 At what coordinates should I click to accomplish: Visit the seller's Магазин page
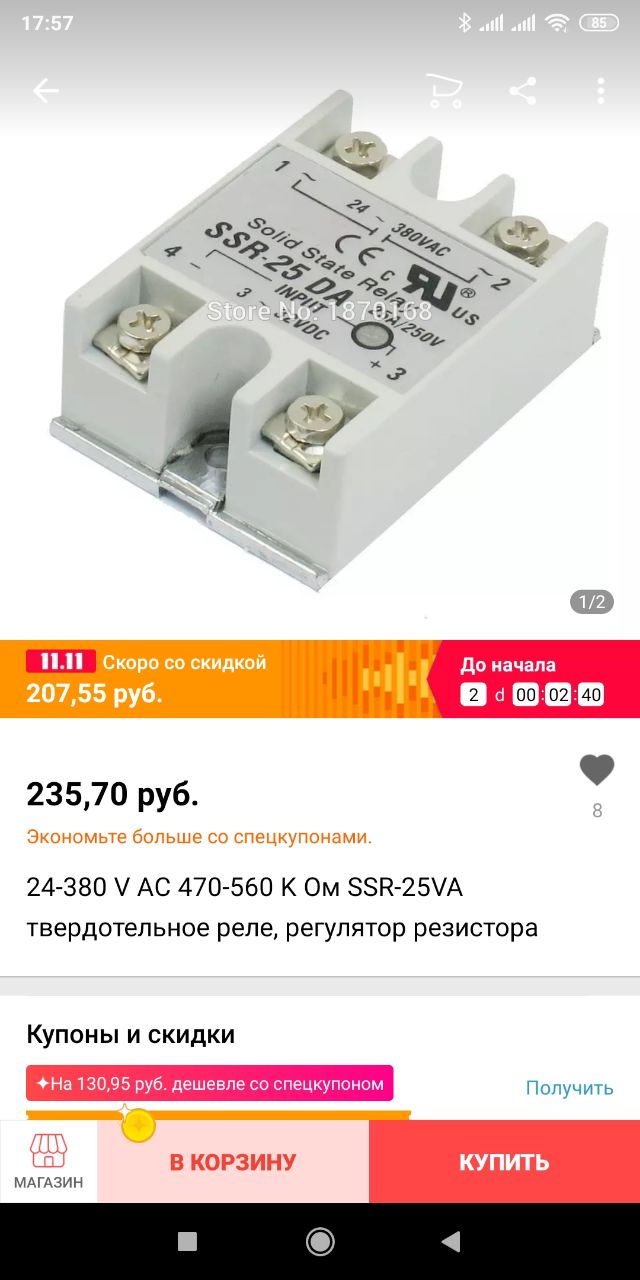(x=48, y=1162)
